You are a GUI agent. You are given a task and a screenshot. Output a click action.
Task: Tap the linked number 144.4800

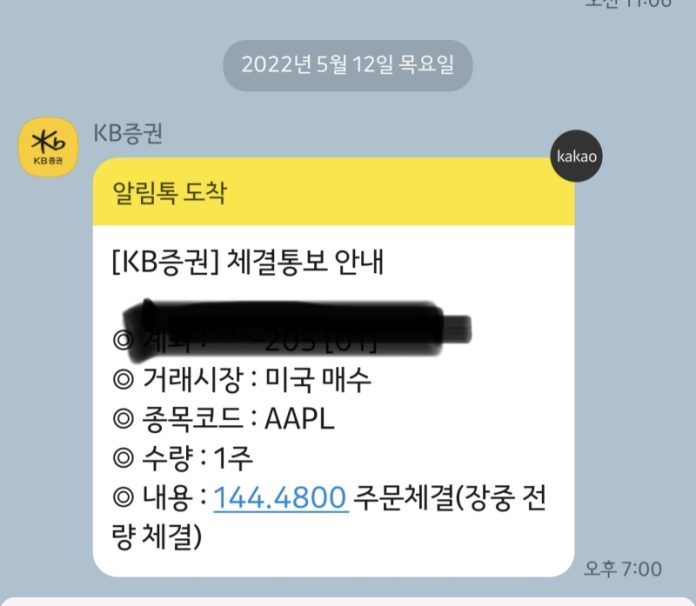(280, 497)
